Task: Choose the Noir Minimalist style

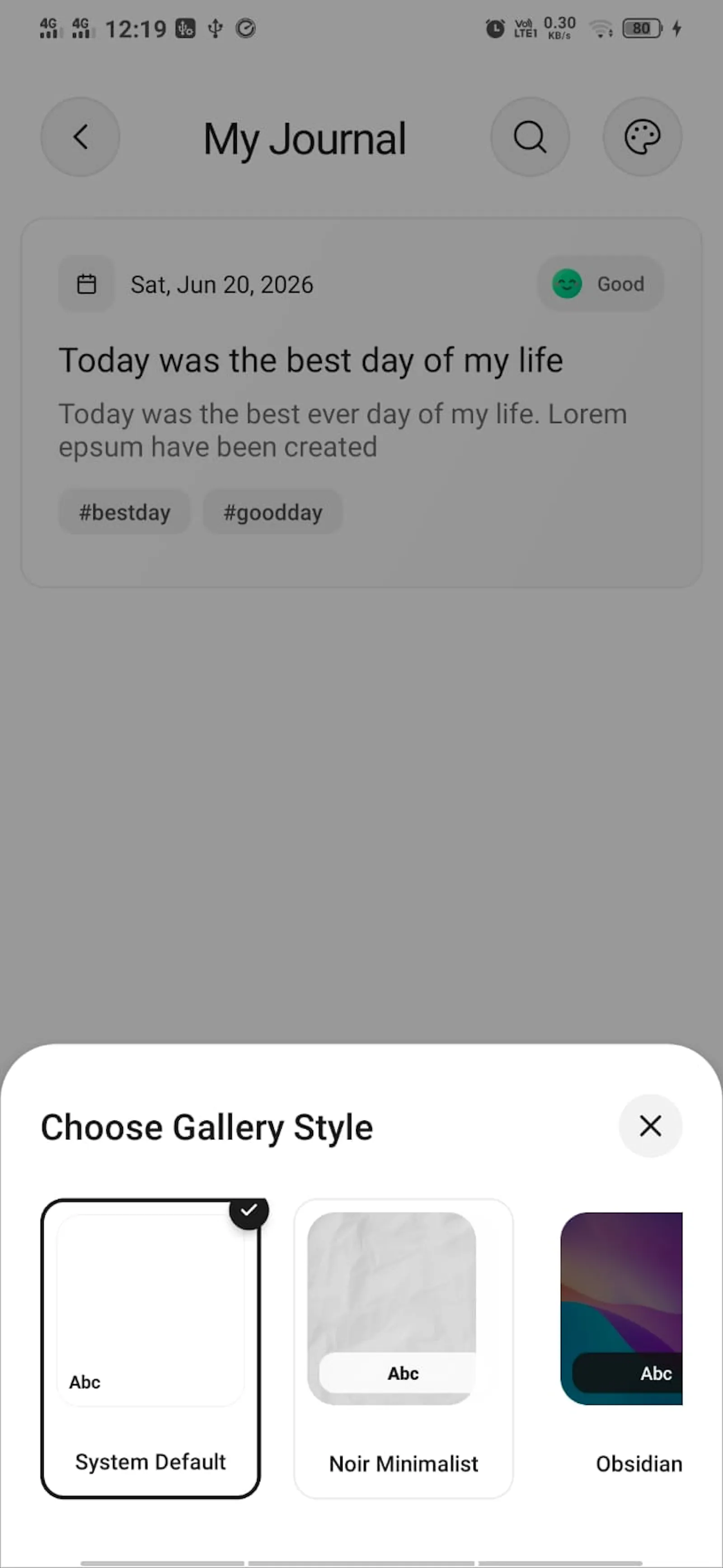Action: coord(404,1348)
